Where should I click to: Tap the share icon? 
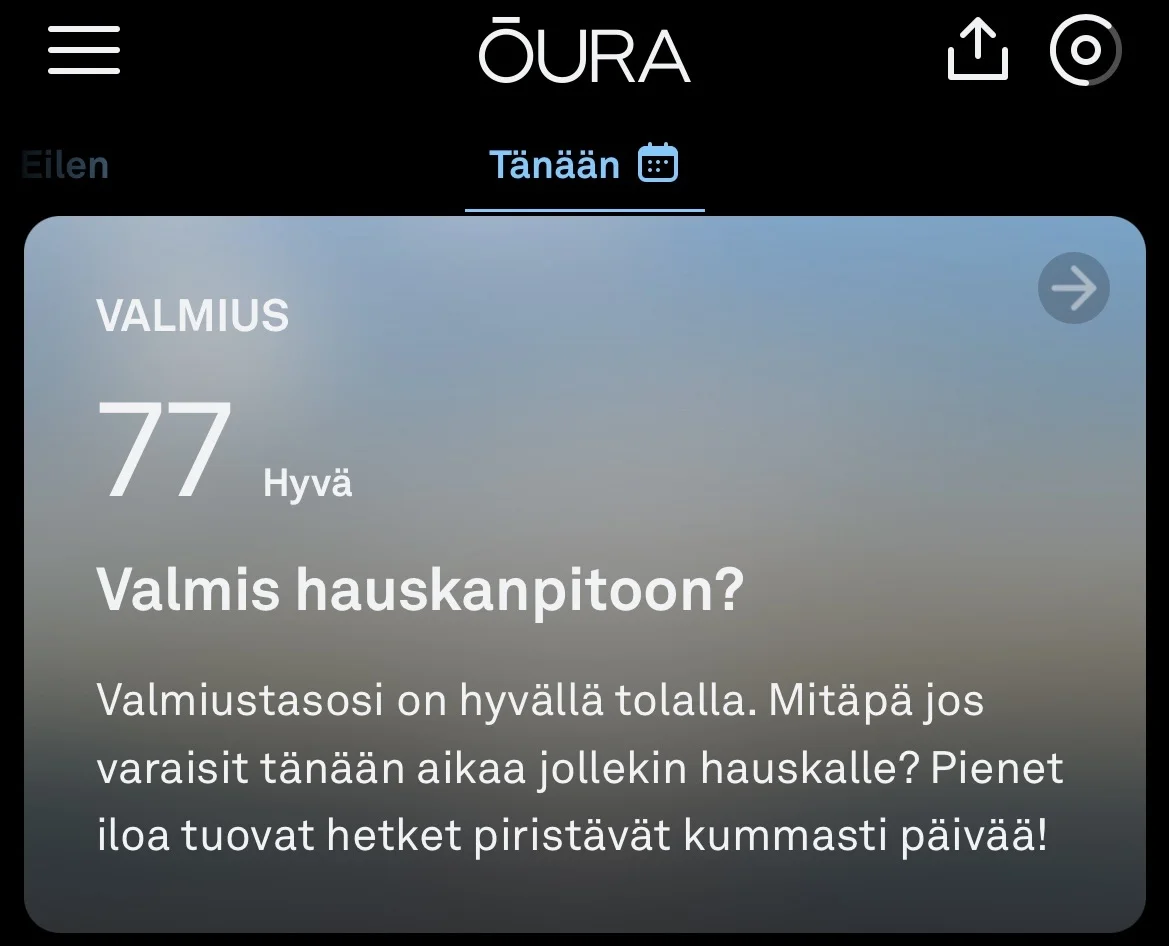click(977, 50)
